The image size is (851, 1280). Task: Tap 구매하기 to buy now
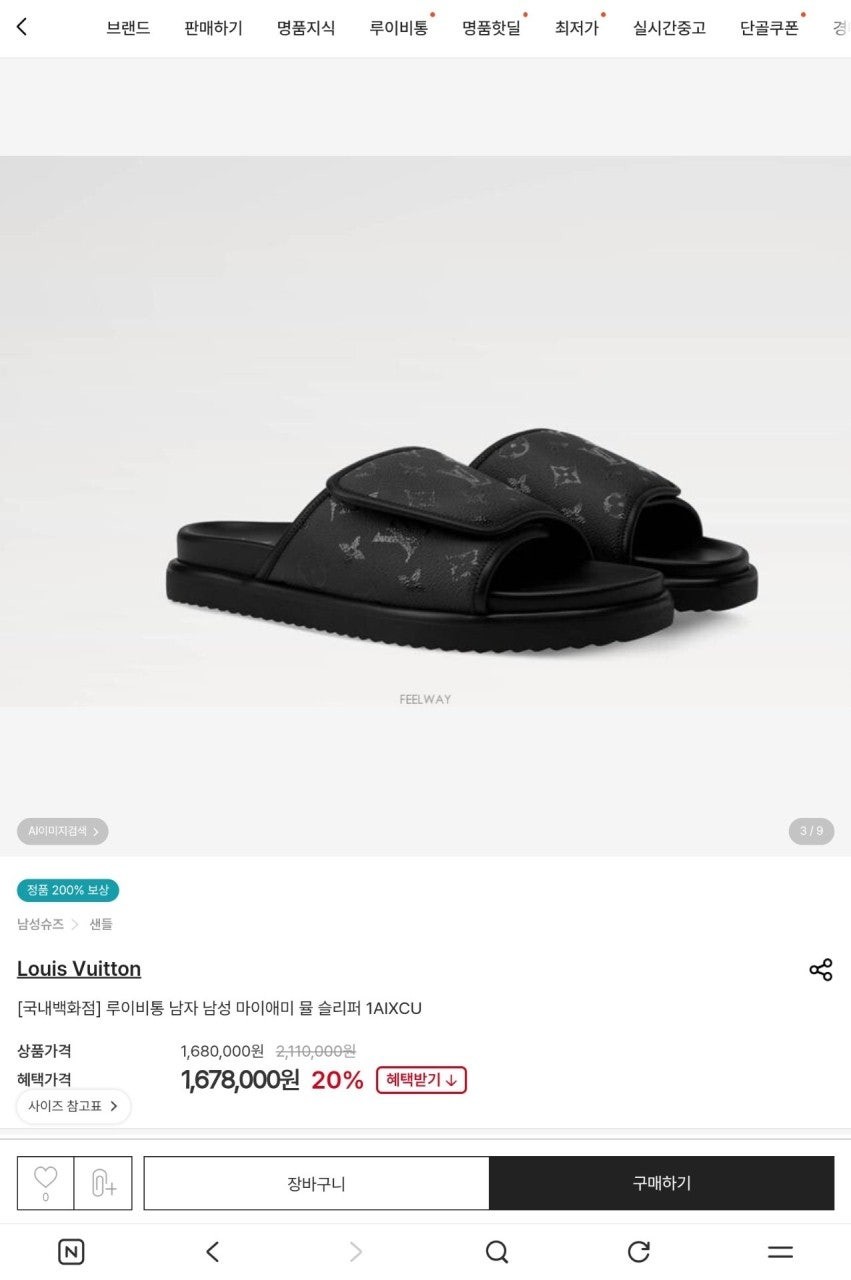pos(661,1183)
